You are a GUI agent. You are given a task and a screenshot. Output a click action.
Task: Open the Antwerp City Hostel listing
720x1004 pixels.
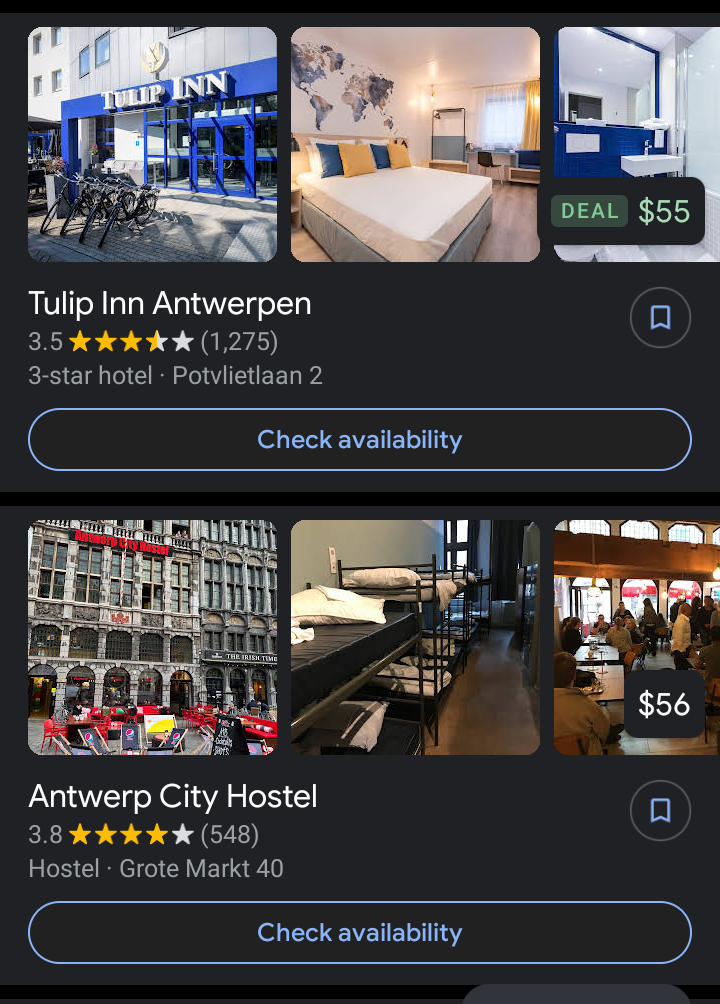[173, 796]
